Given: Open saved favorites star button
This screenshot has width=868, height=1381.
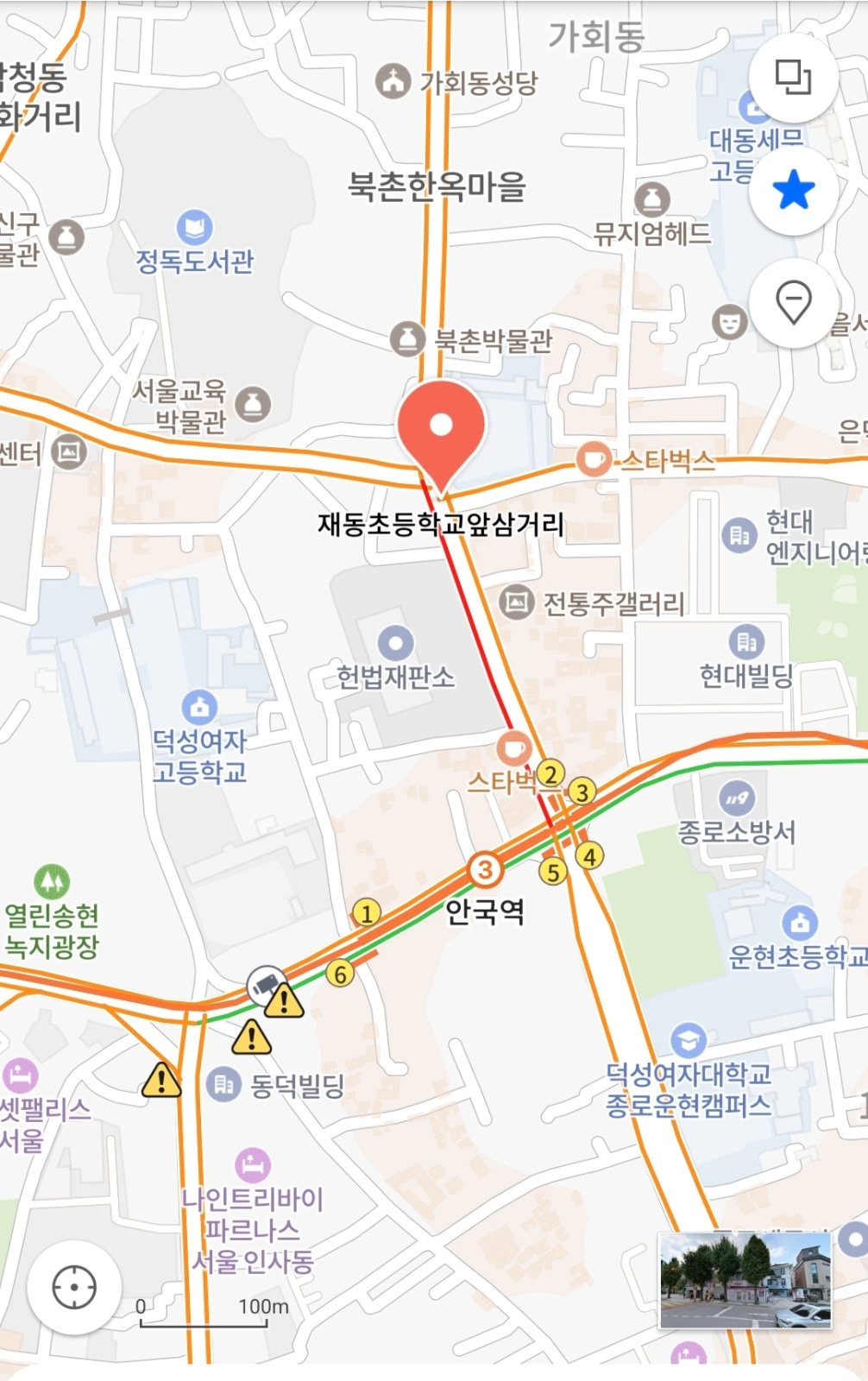Looking at the screenshot, I should click(793, 190).
